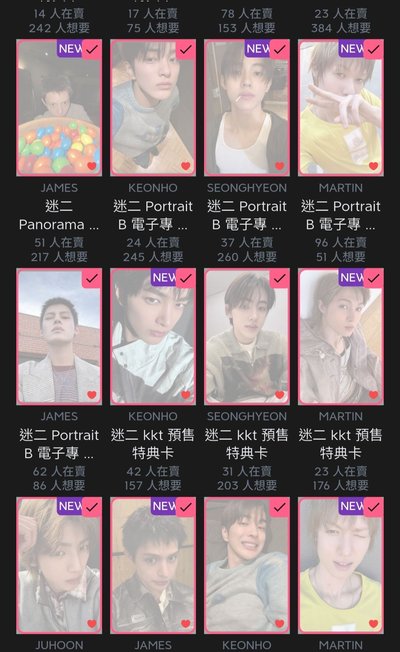Open JAMES 迷二 Panorama card
Image resolution: width=400 pixels, height=652 pixels.
click(59, 108)
